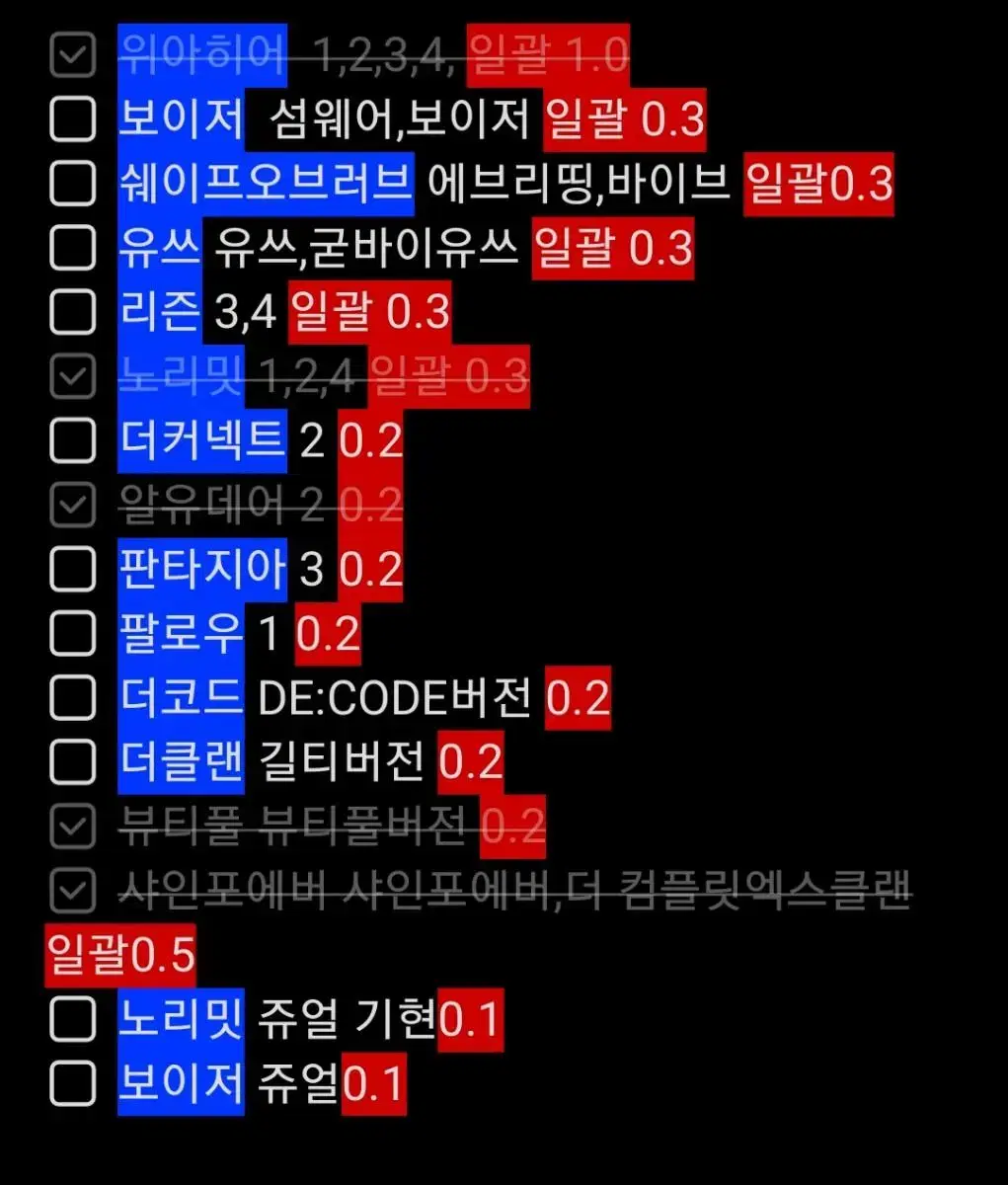1008x1185 pixels.
Task: Select the 일괄0.5 red price label
Action: [x=120, y=955]
